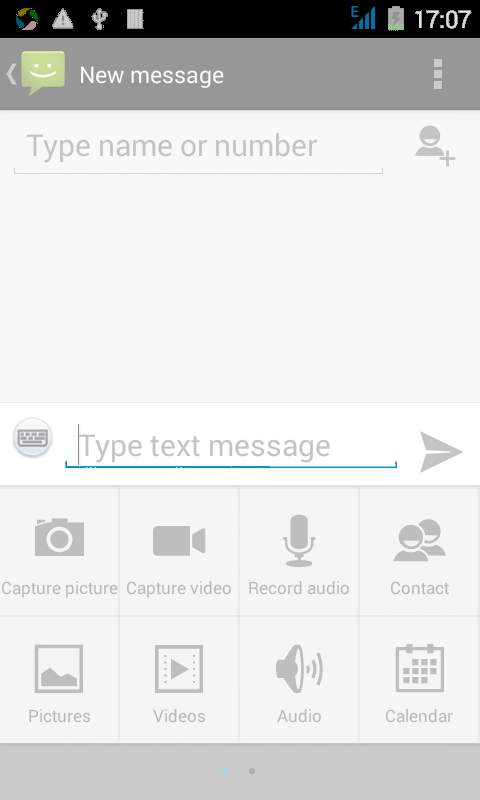Select Capture video attachment
This screenshot has height=800, width=480.
(179, 552)
